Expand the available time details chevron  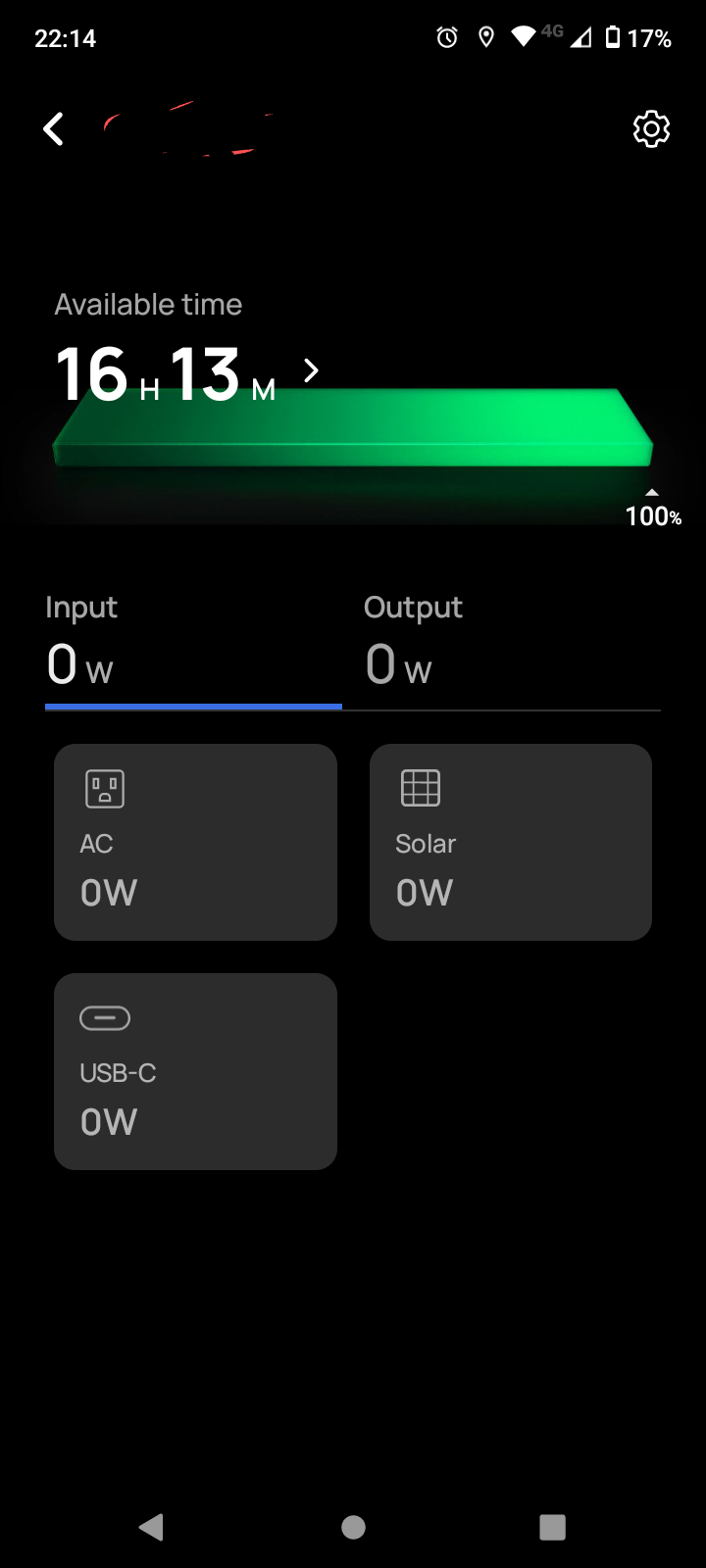[311, 370]
